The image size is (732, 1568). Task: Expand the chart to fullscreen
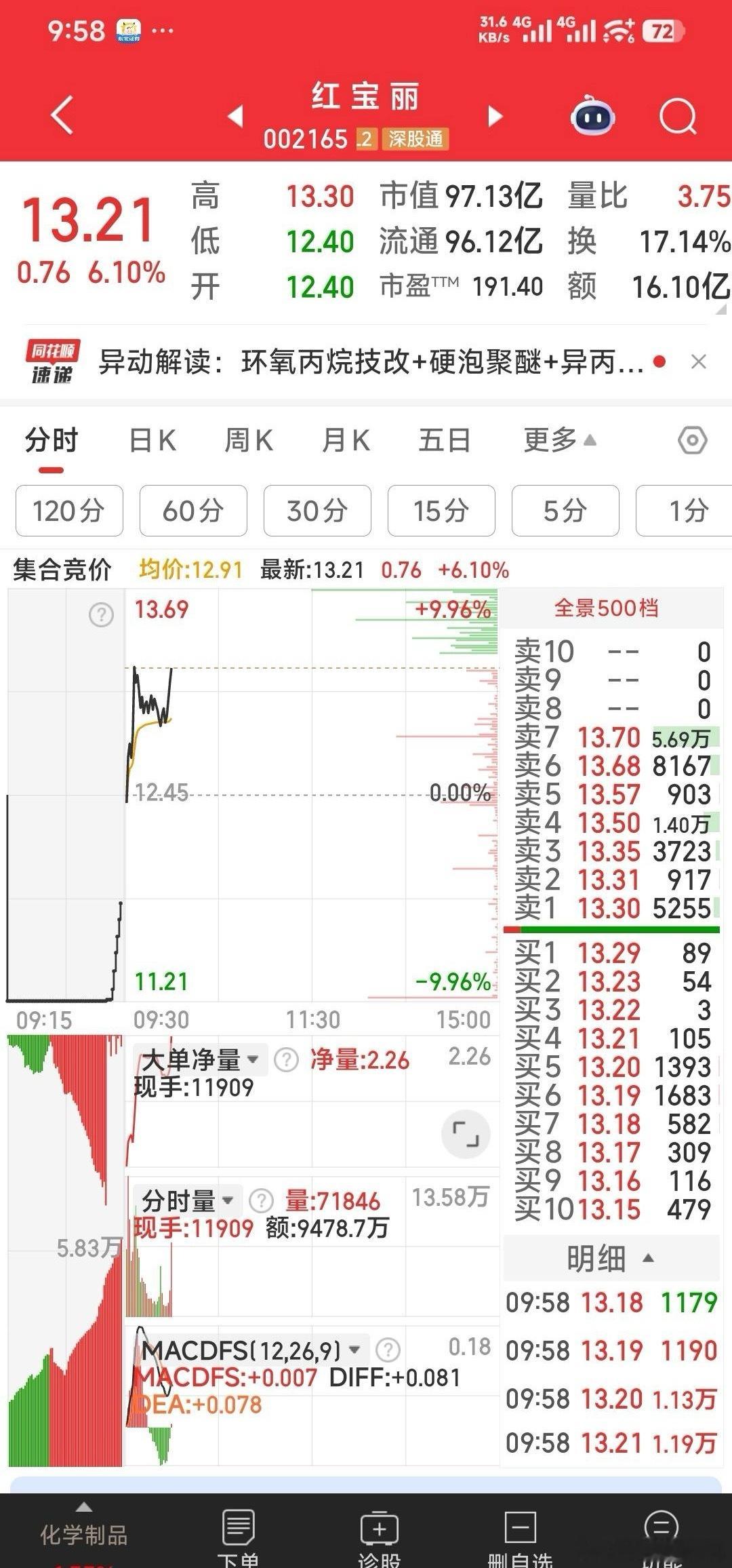[x=465, y=1135]
